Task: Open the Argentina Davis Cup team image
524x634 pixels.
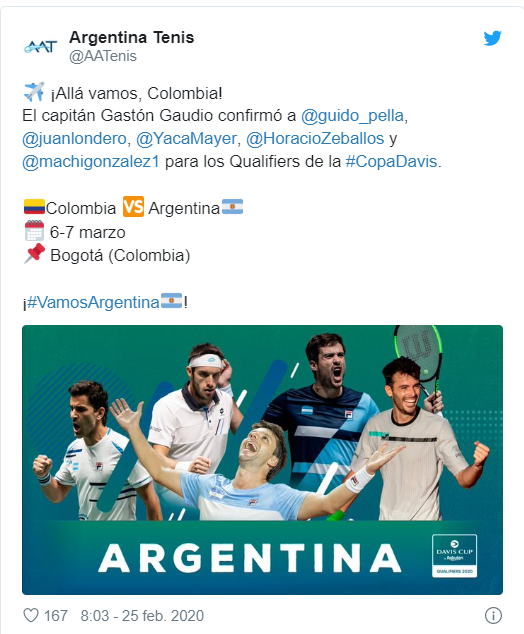Action: [262, 460]
